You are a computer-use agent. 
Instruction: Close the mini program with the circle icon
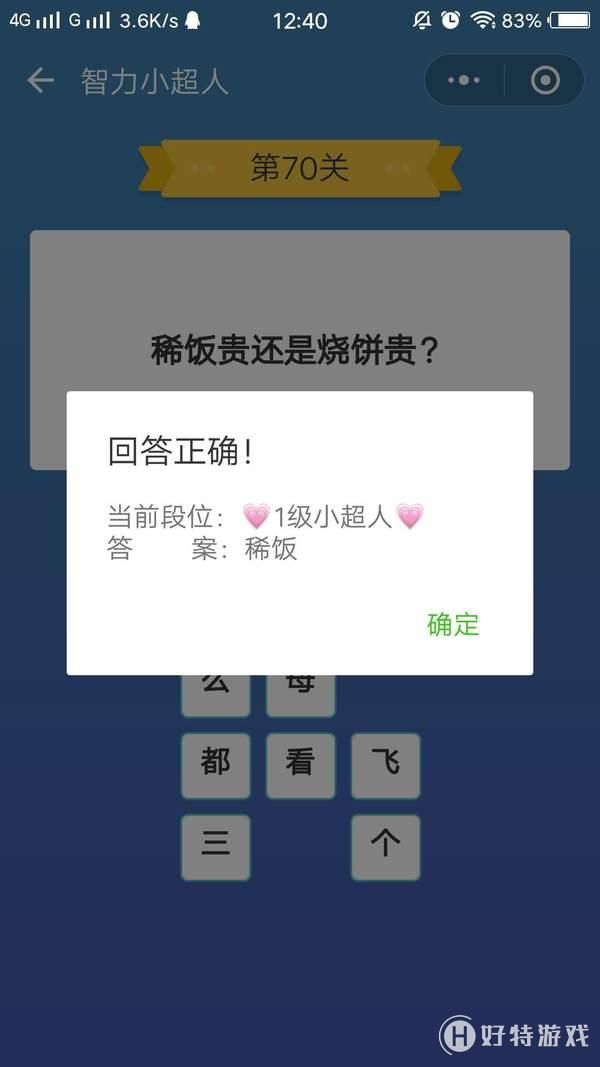(x=545, y=81)
